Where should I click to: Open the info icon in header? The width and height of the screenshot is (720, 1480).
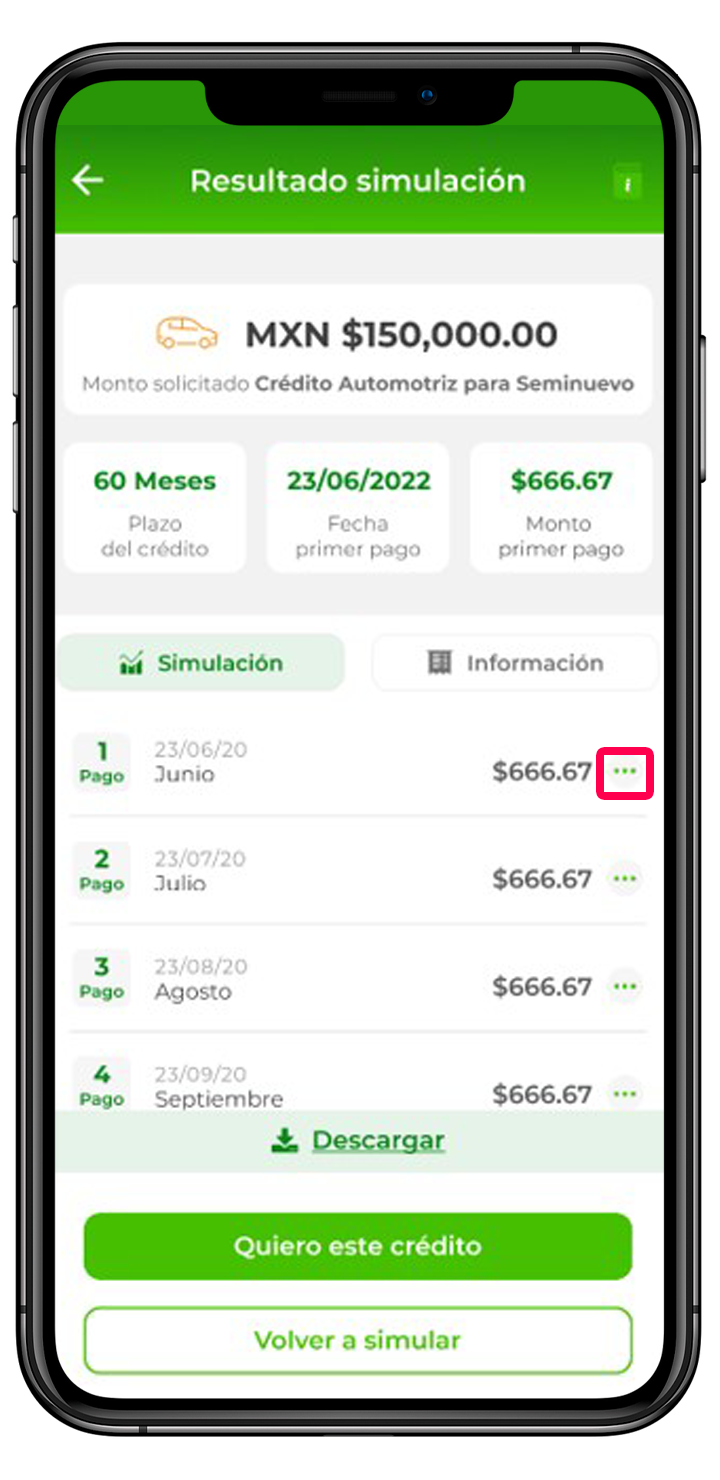tap(627, 184)
